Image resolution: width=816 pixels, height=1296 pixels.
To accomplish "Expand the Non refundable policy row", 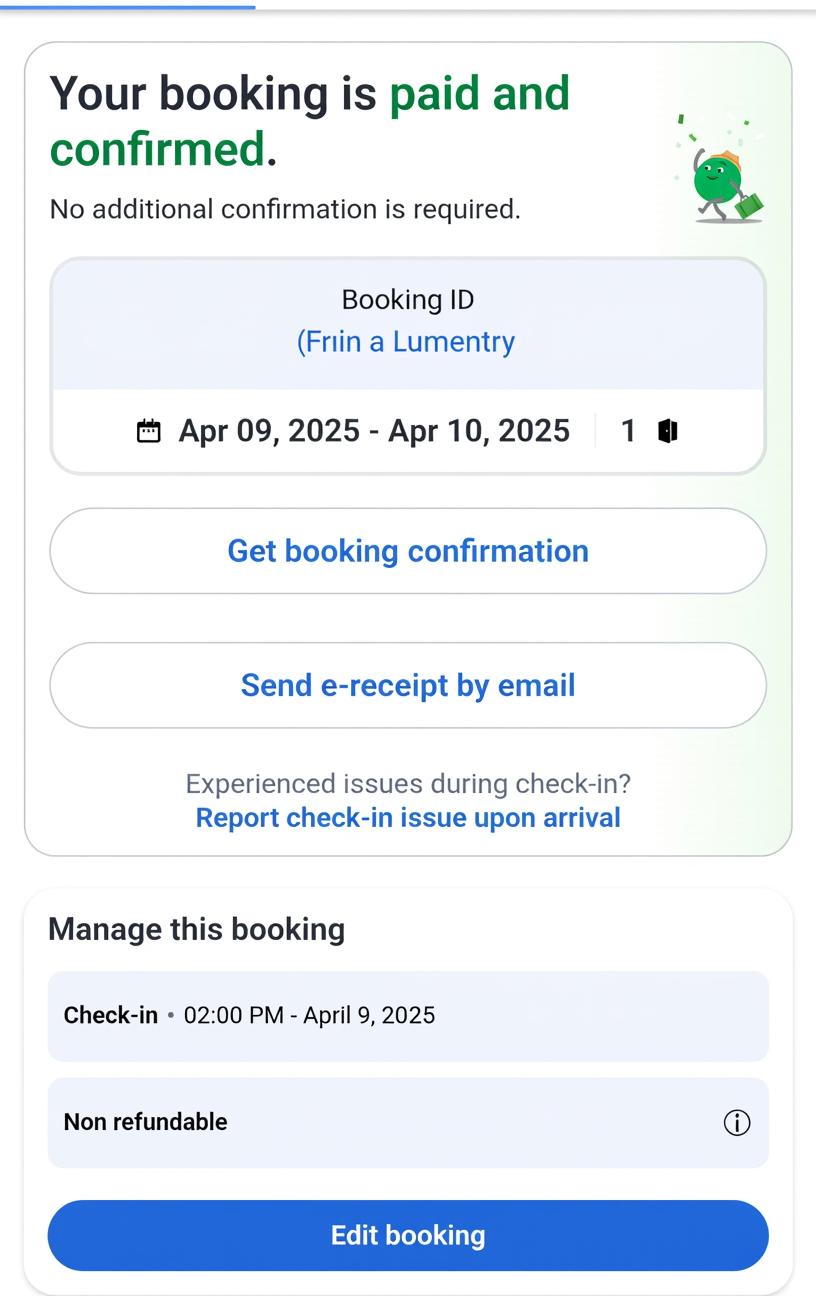I will (x=407, y=1122).
